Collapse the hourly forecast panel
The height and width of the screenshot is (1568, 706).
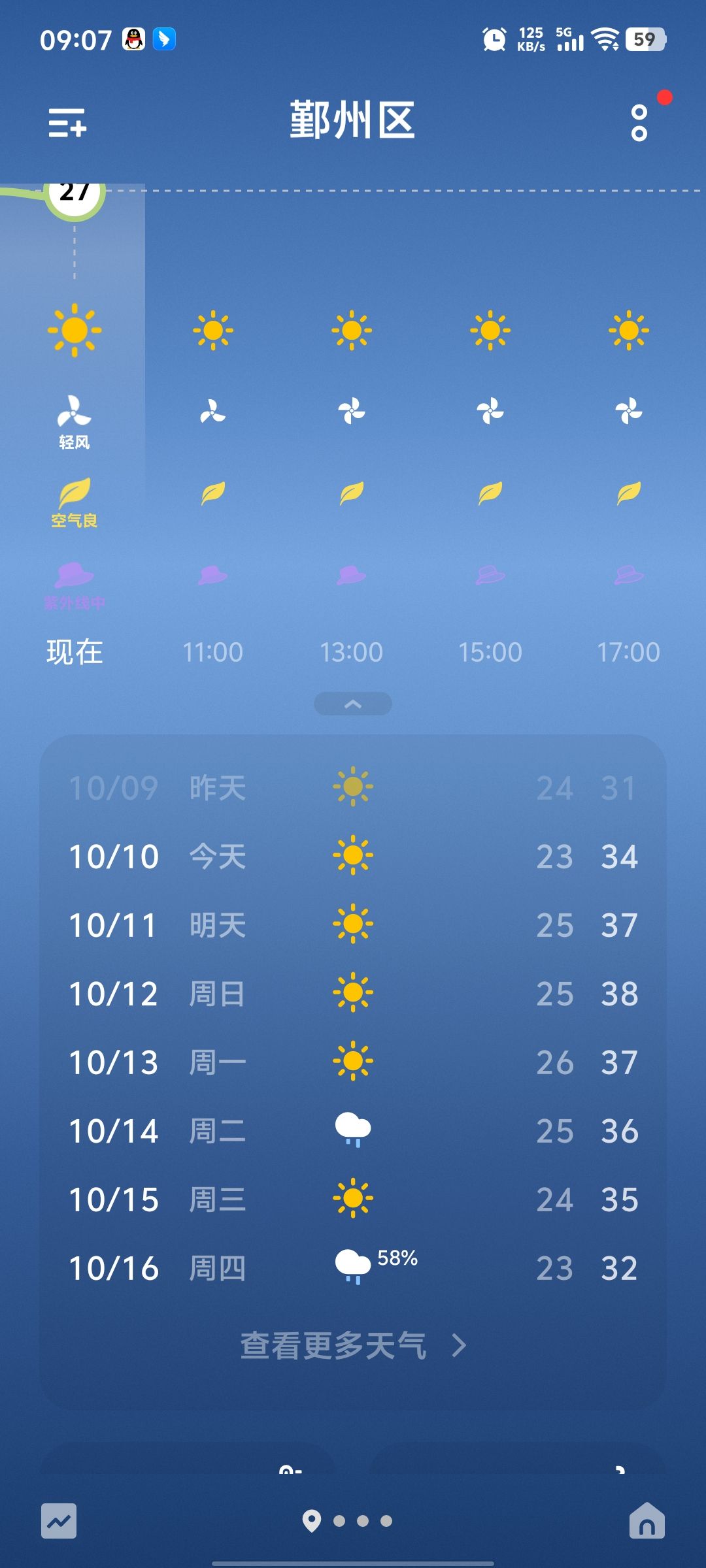coord(353,704)
